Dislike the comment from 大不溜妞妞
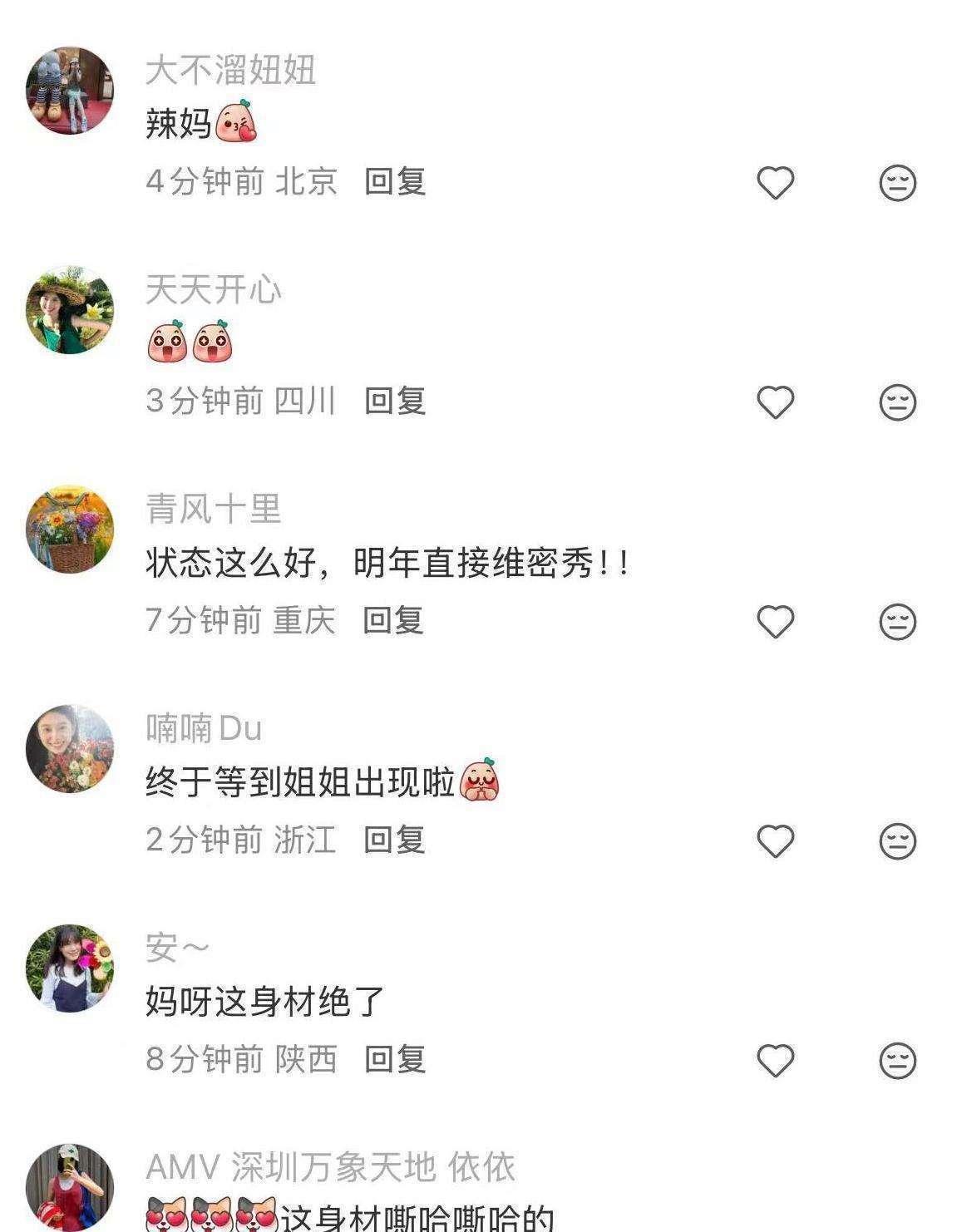957x1232 pixels. click(897, 182)
